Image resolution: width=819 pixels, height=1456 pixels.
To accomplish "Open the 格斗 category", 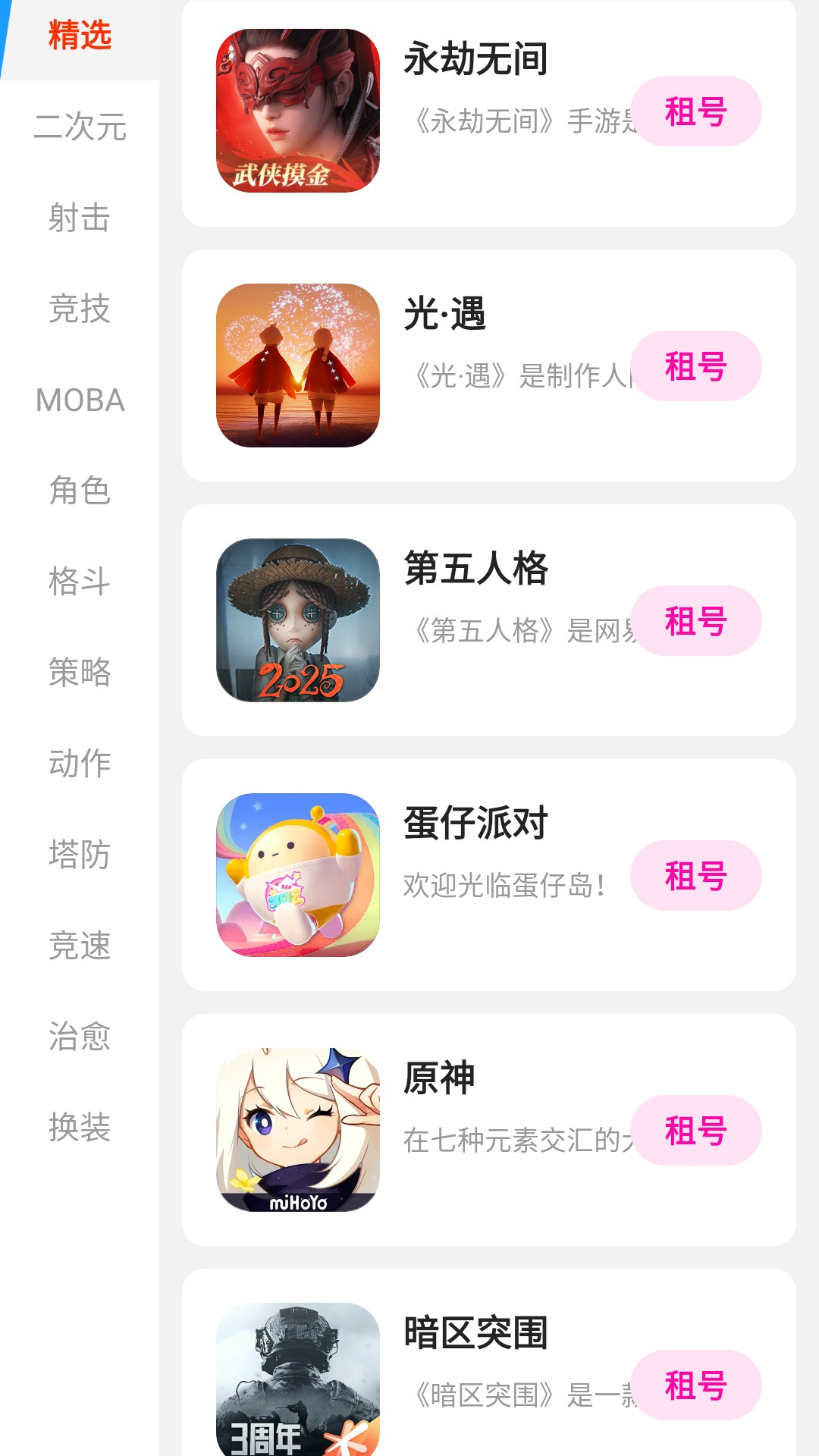I will click(80, 582).
